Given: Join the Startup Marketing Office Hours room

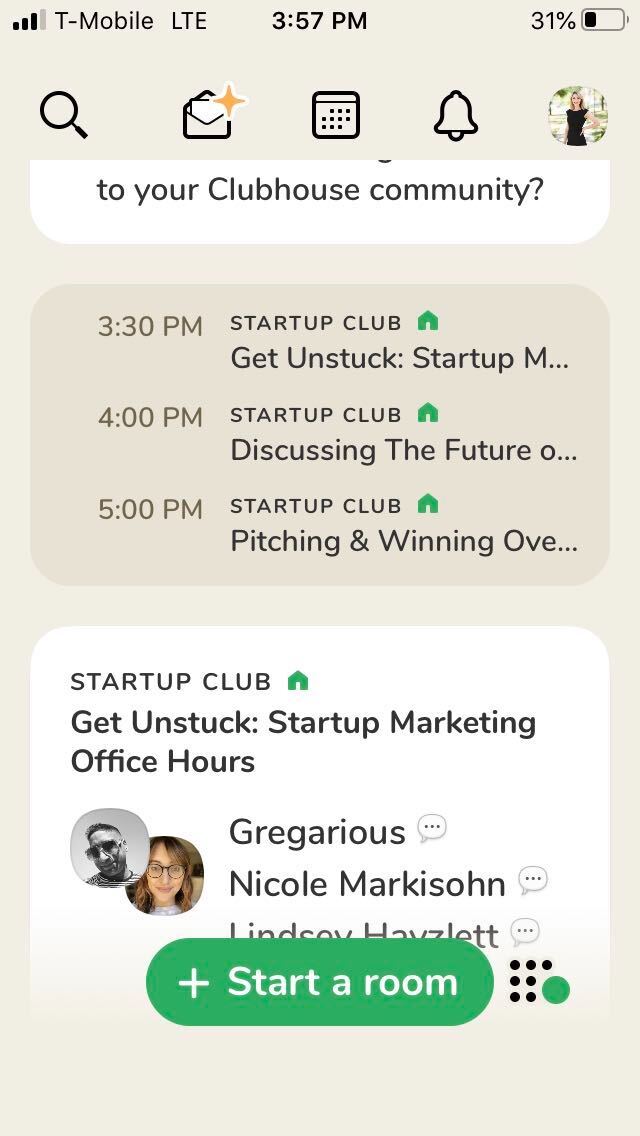Looking at the screenshot, I should [x=303, y=741].
